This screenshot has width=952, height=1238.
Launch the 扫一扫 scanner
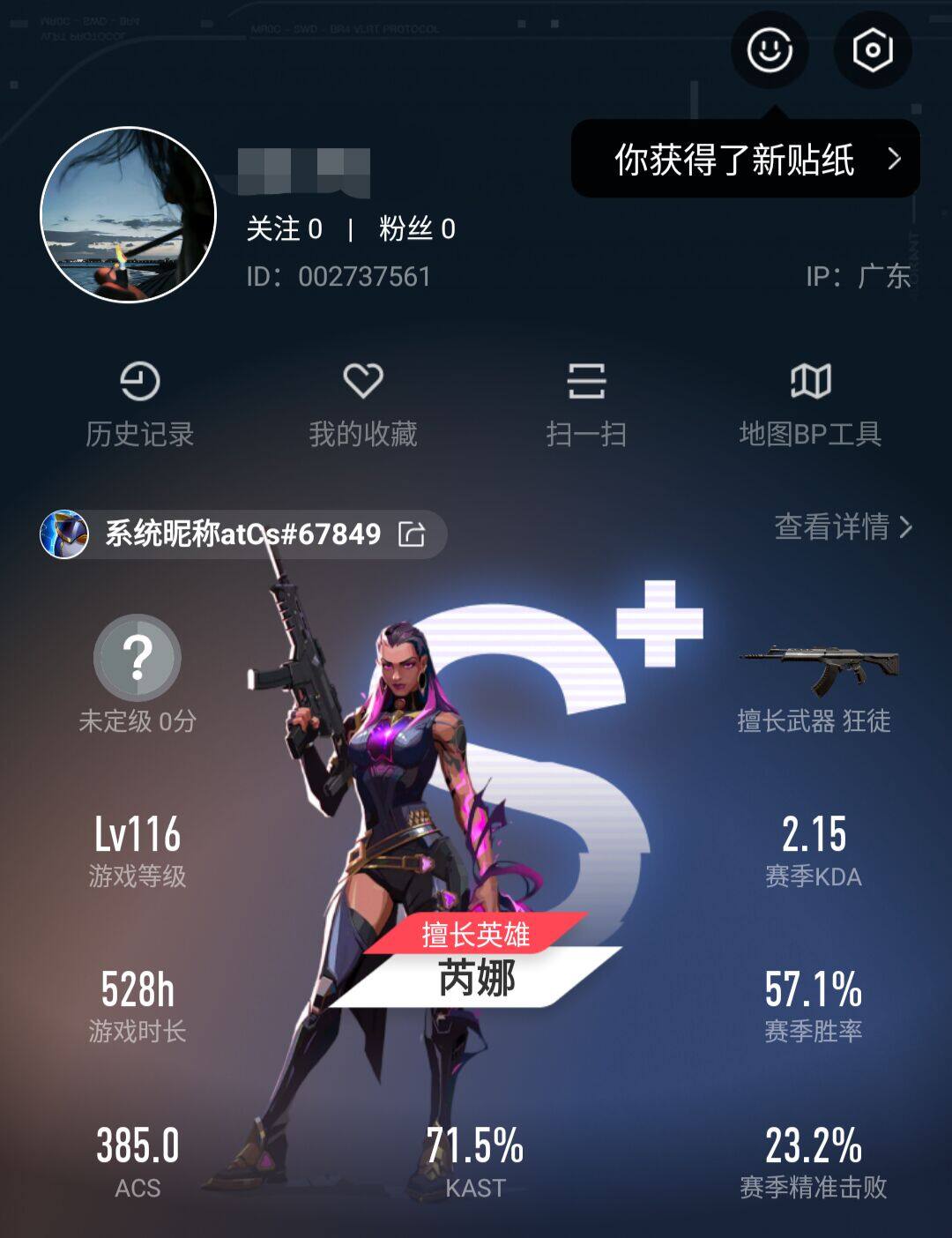[x=586, y=404]
